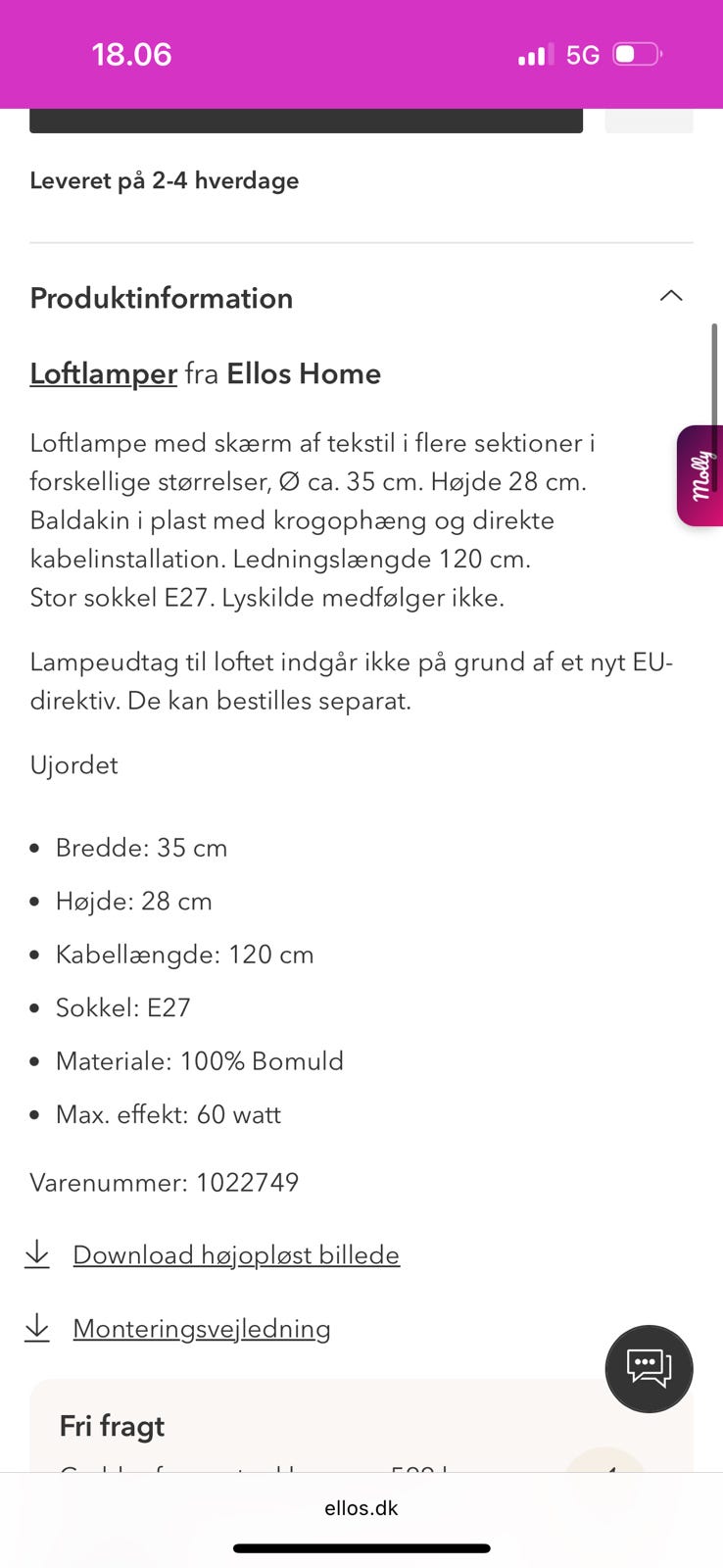Click the ellos.dk address label at the bottom

361,1507
